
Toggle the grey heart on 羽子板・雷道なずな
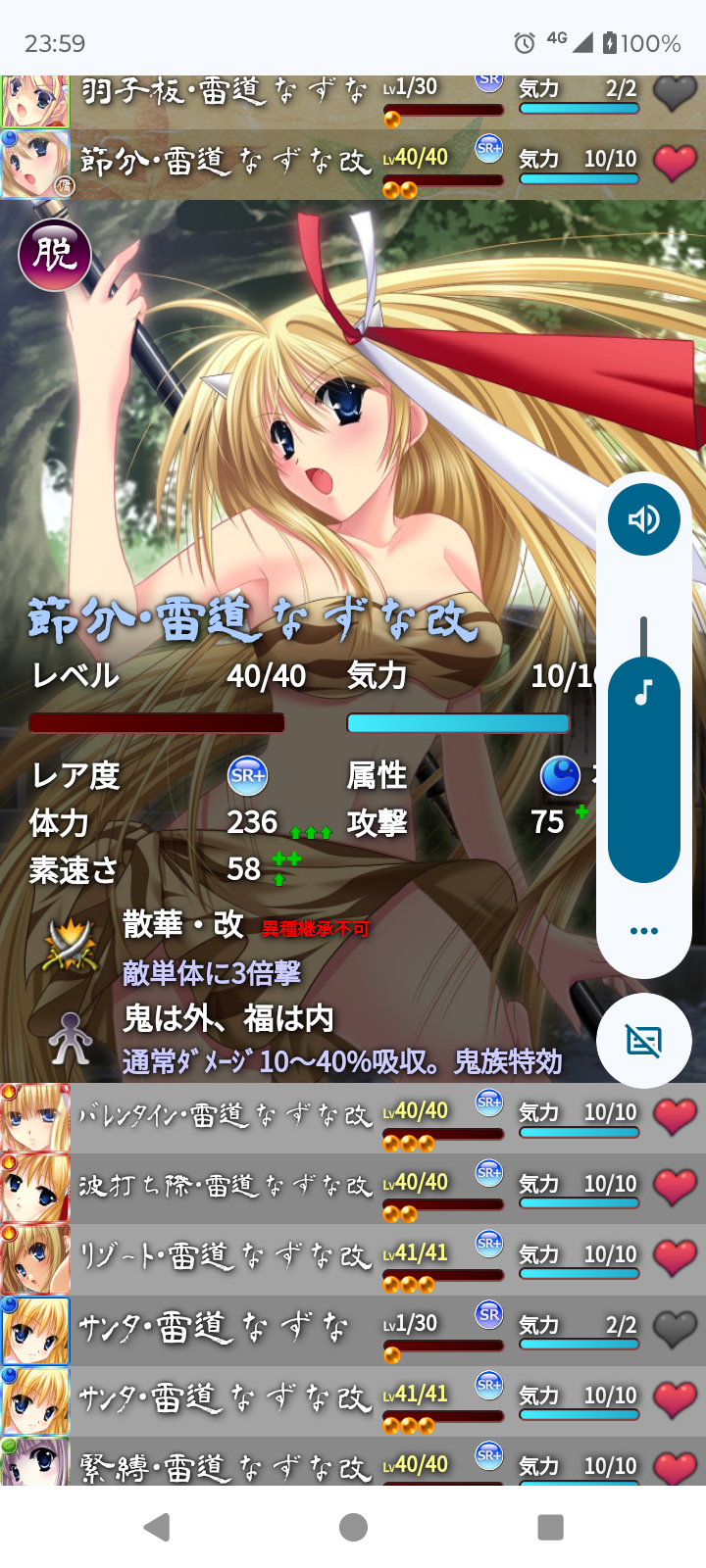[x=675, y=93]
